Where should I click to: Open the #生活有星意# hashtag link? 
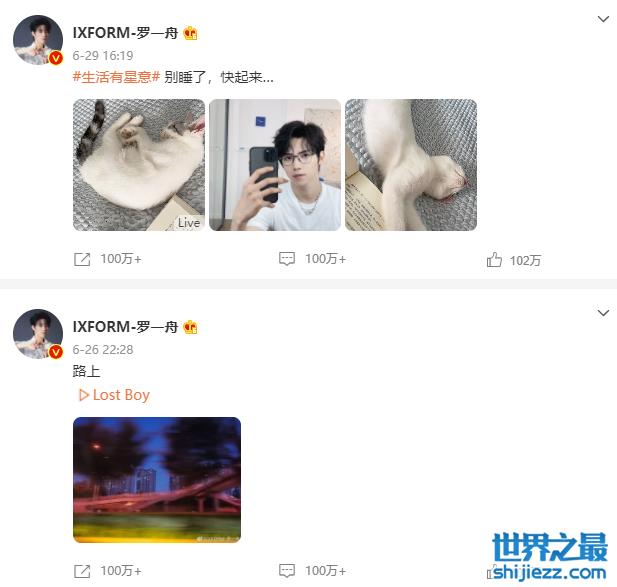click(x=116, y=77)
